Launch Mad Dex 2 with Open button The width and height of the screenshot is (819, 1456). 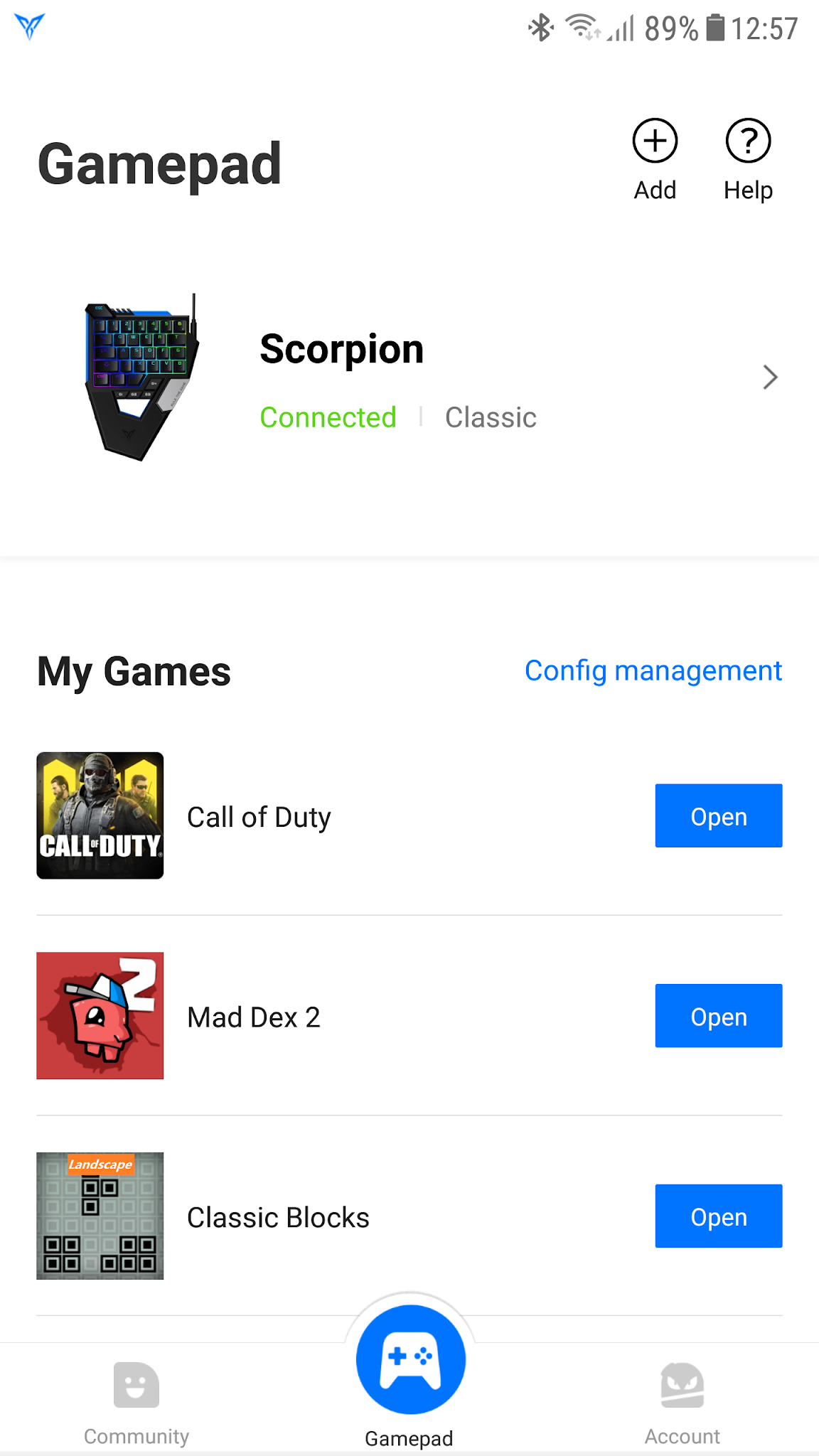(718, 1016)
